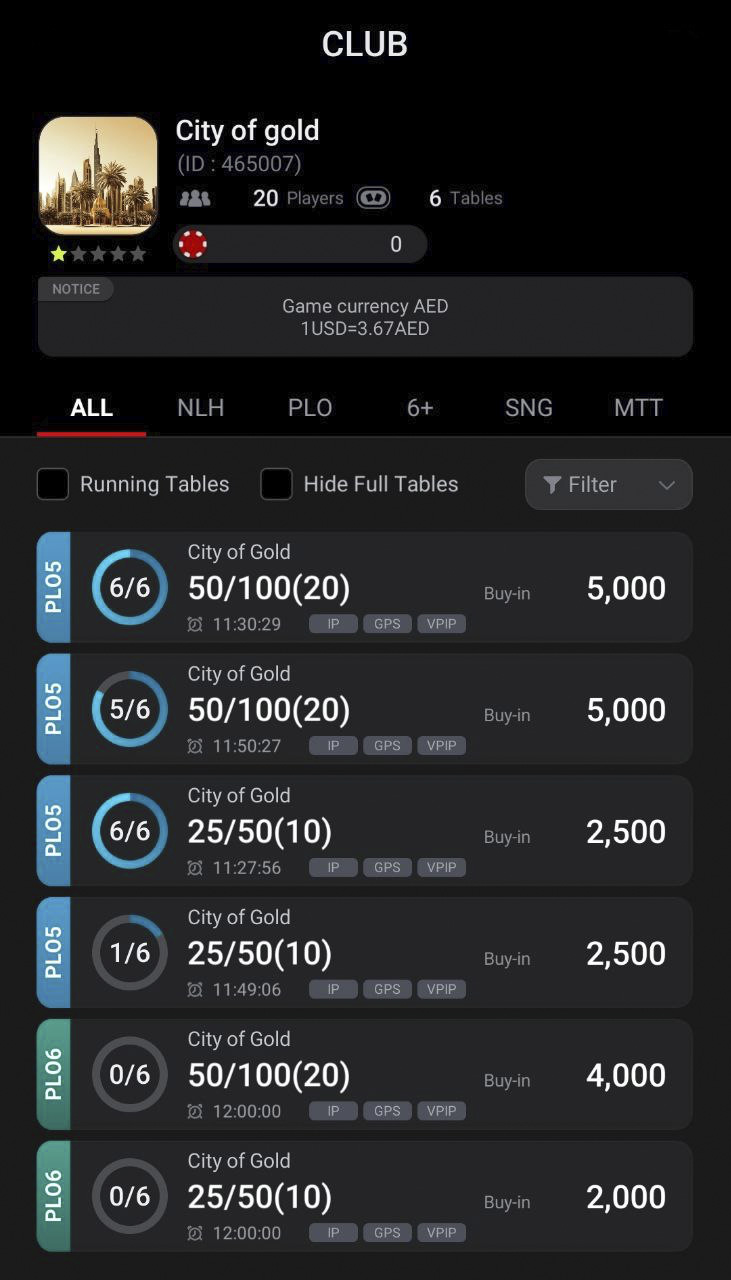
Task: Select the 6+ game tab
Action: [x=420, y=408]
